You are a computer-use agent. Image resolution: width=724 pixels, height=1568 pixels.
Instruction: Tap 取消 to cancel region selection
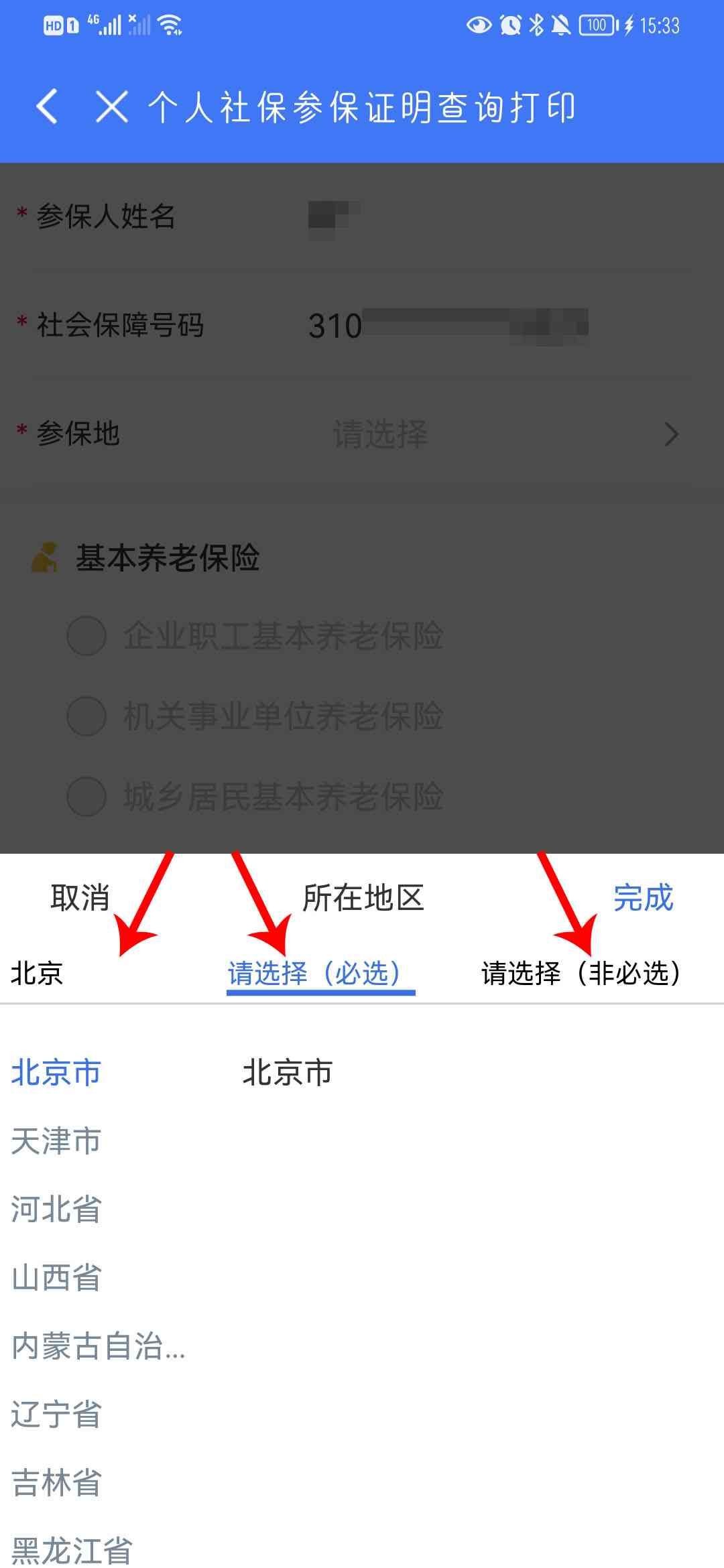(80, 898)
